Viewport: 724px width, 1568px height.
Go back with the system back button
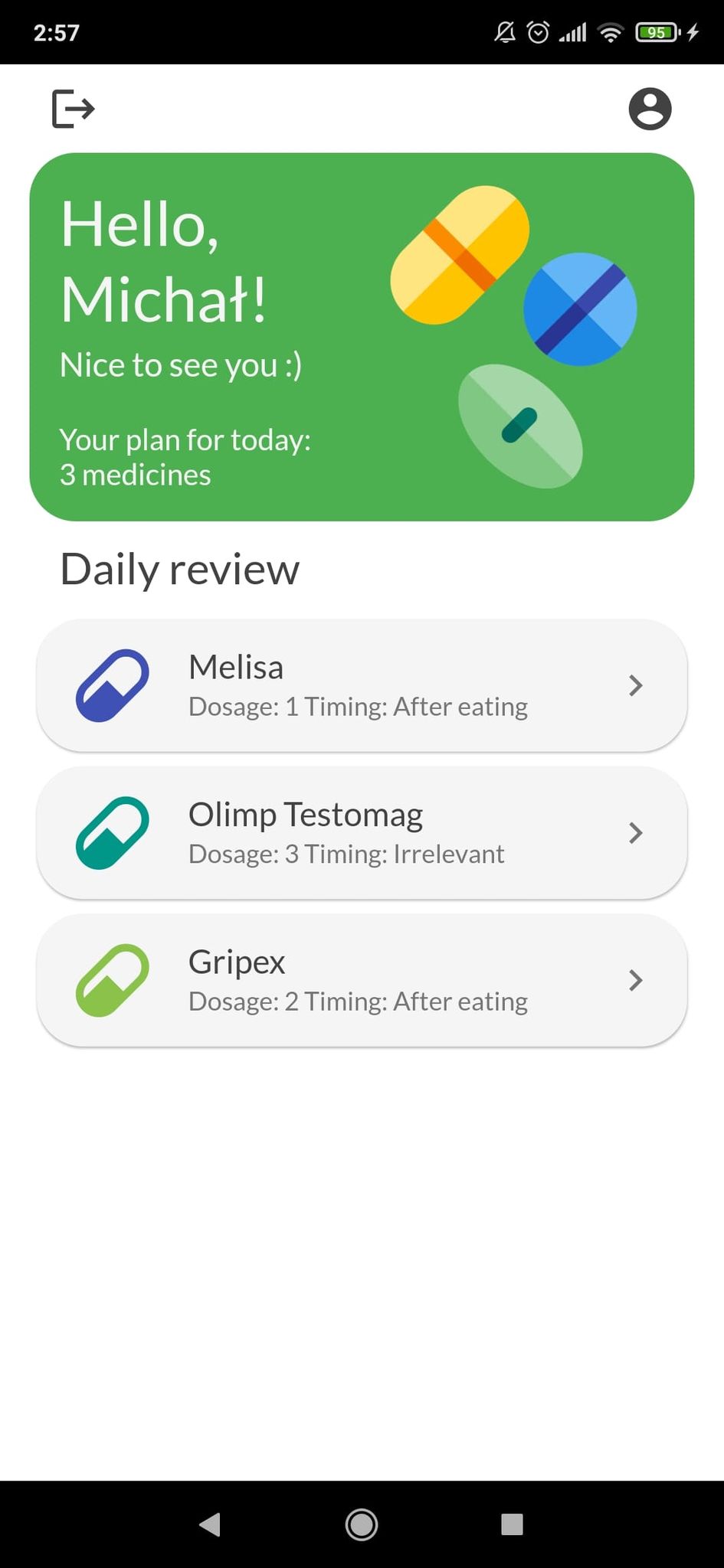(210, 1524)
